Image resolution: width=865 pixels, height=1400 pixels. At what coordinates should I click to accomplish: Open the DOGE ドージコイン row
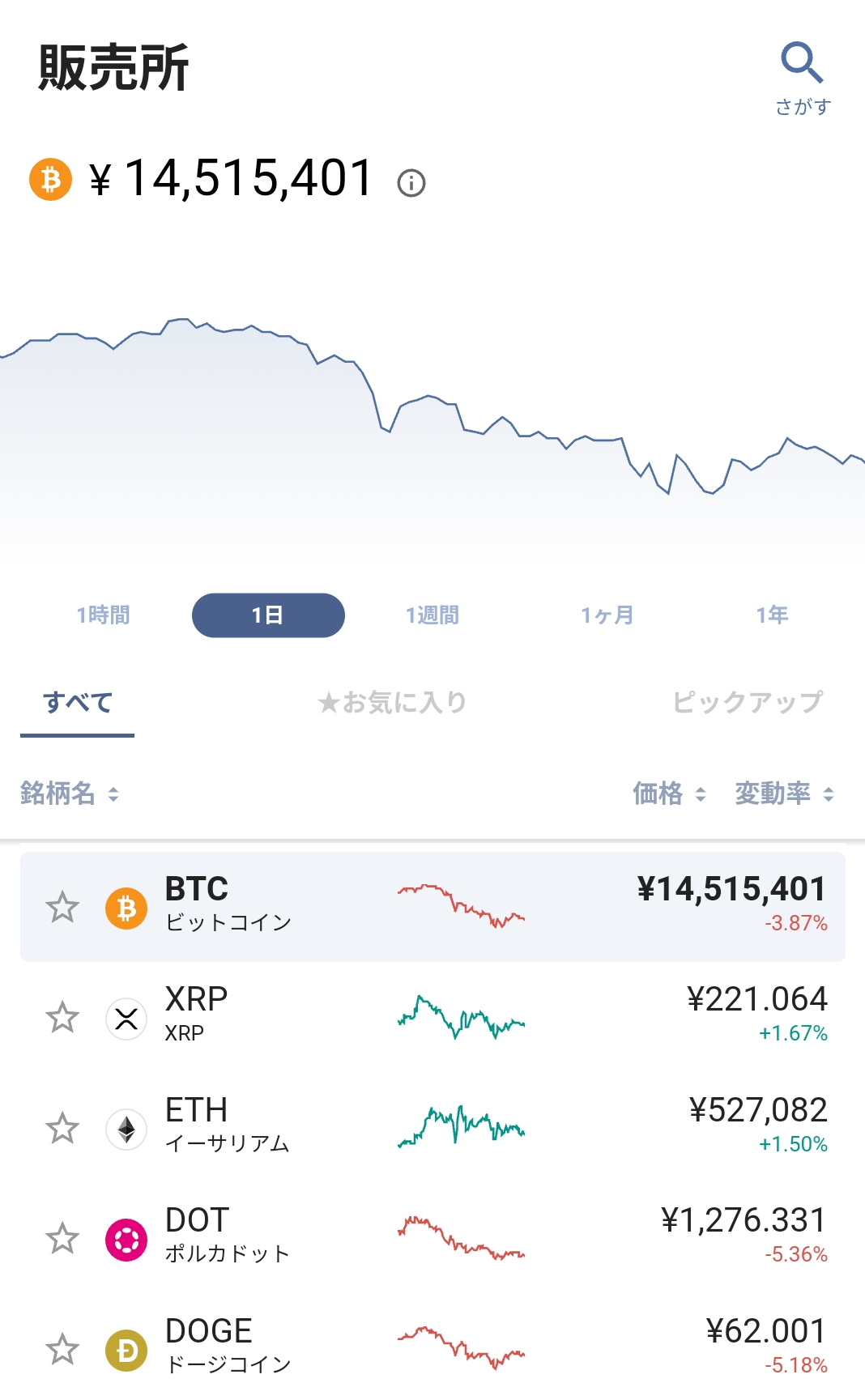pyautogui.click(x=432, y=1349)
